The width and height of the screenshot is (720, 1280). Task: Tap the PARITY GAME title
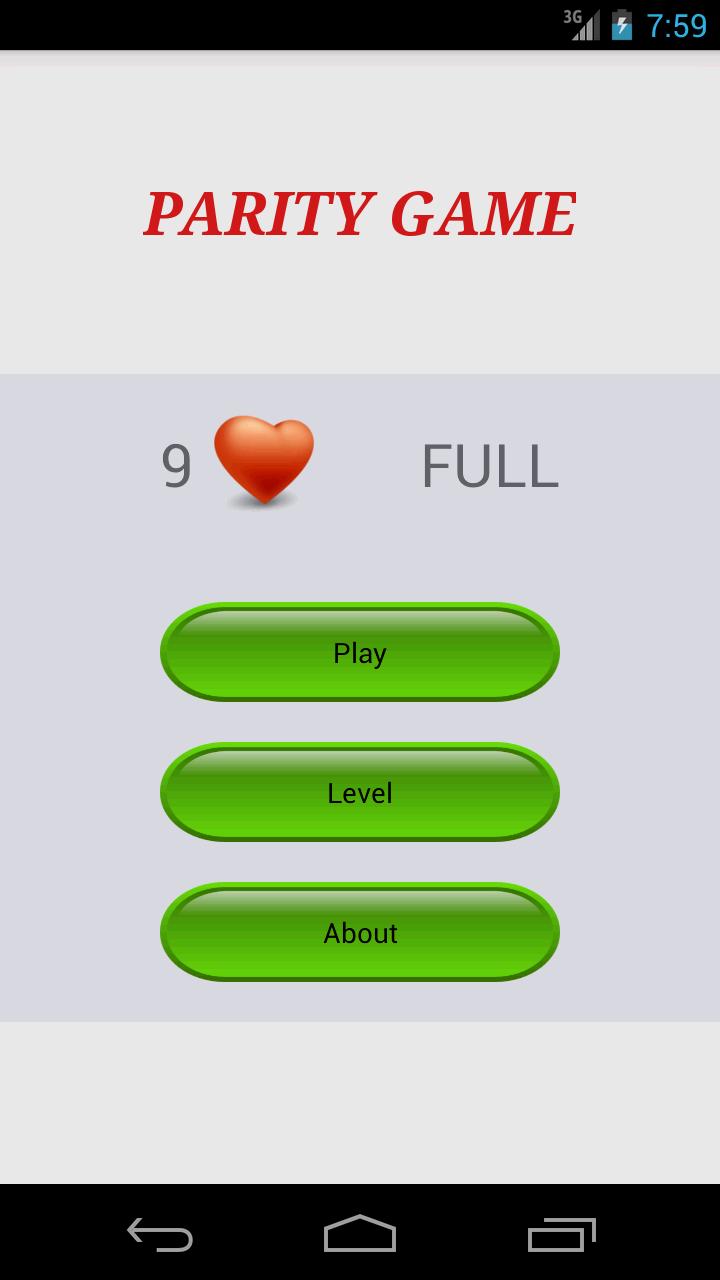click(x=360, y=211)
